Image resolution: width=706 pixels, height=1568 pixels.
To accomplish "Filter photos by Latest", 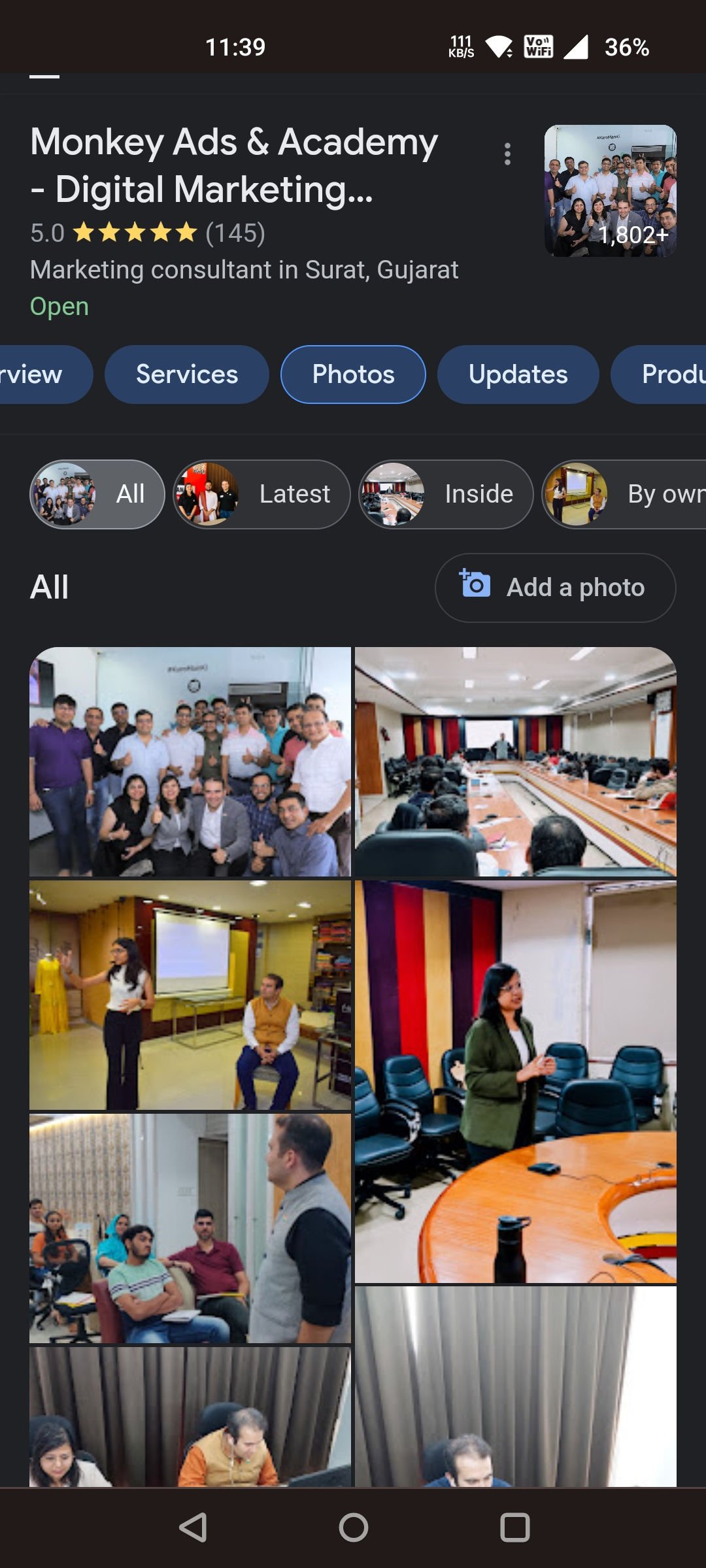I will pyautogui.click(x=261, y=494).
